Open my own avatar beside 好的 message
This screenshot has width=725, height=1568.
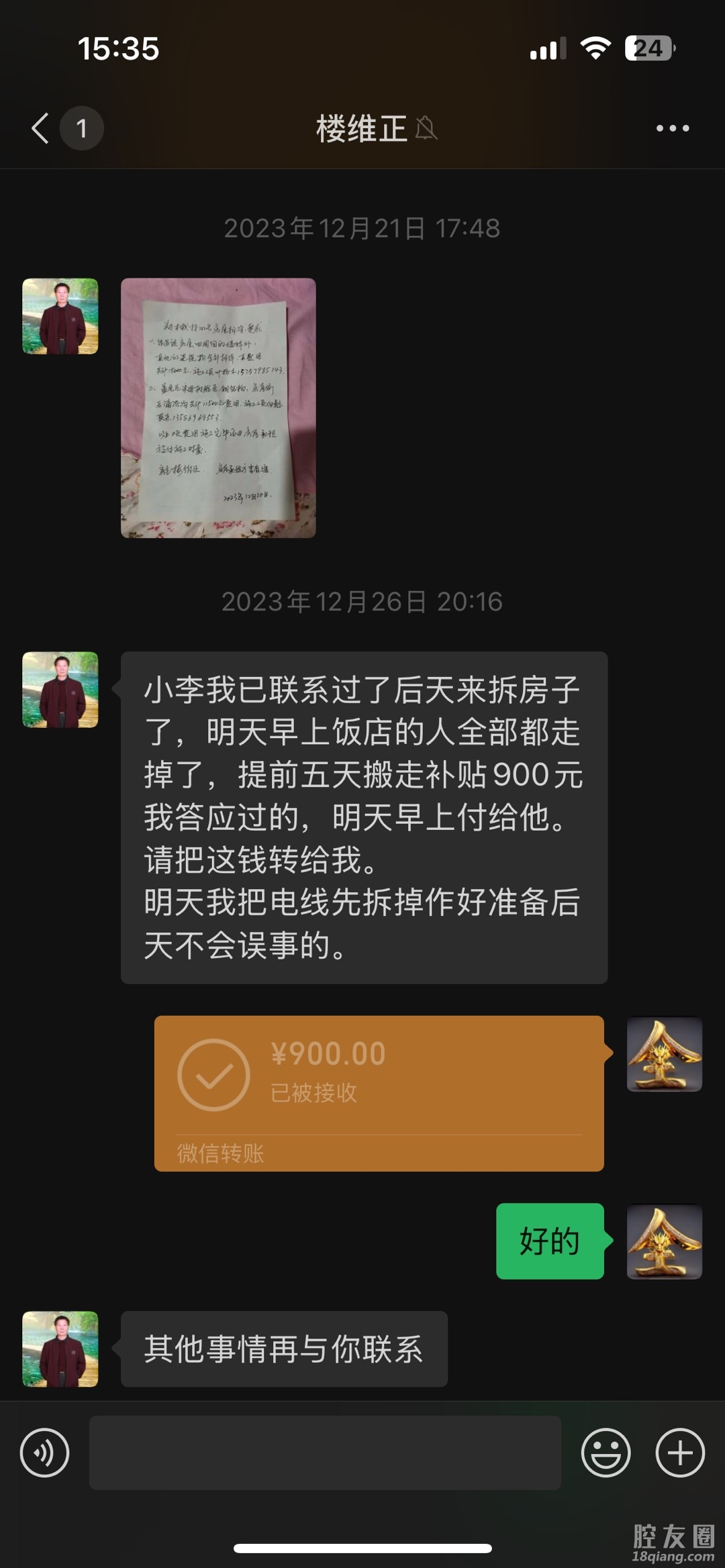pyautogui.click(x=664, y=1241)
